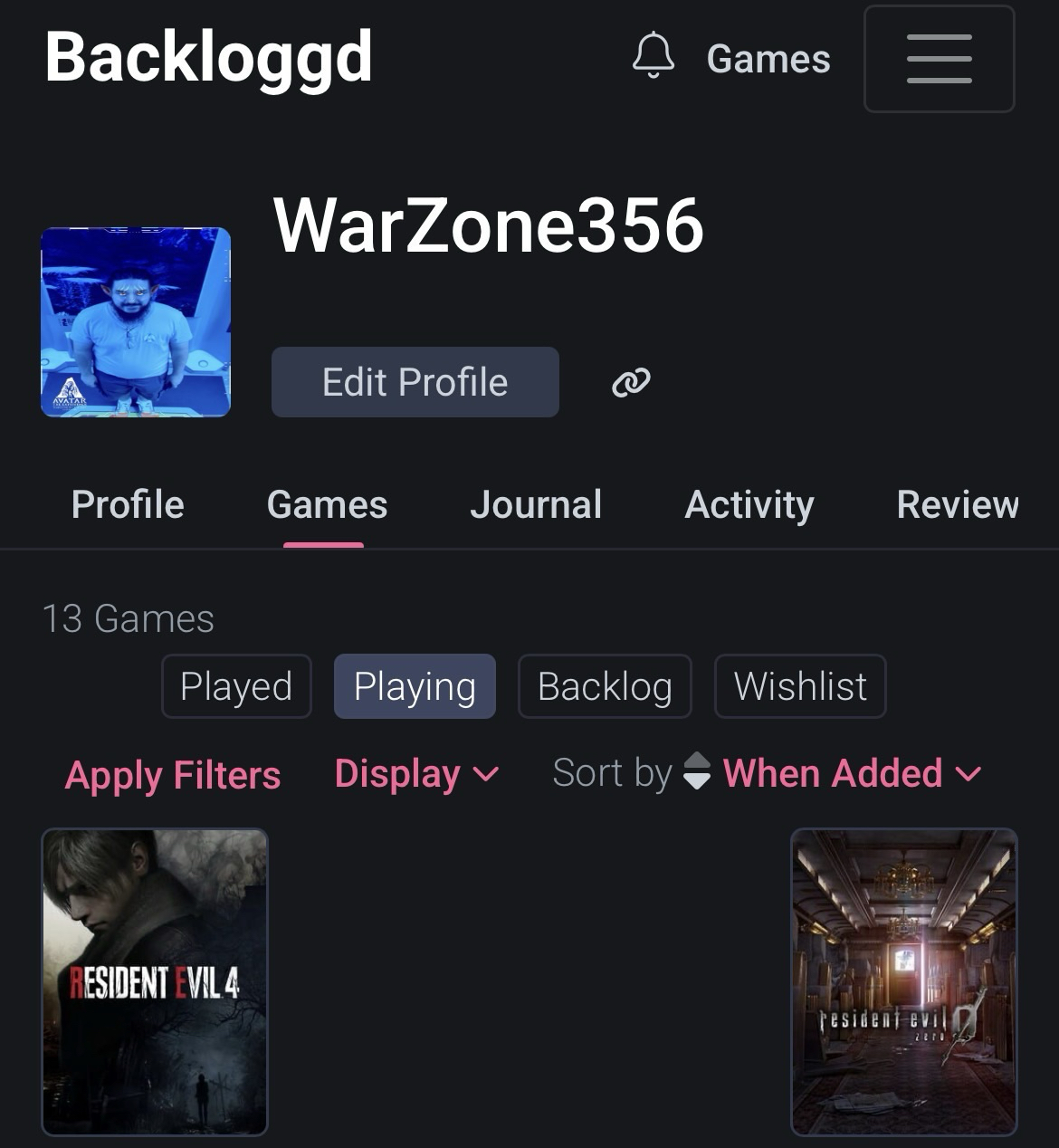Switch to the Profile tab

pos(128,505)
